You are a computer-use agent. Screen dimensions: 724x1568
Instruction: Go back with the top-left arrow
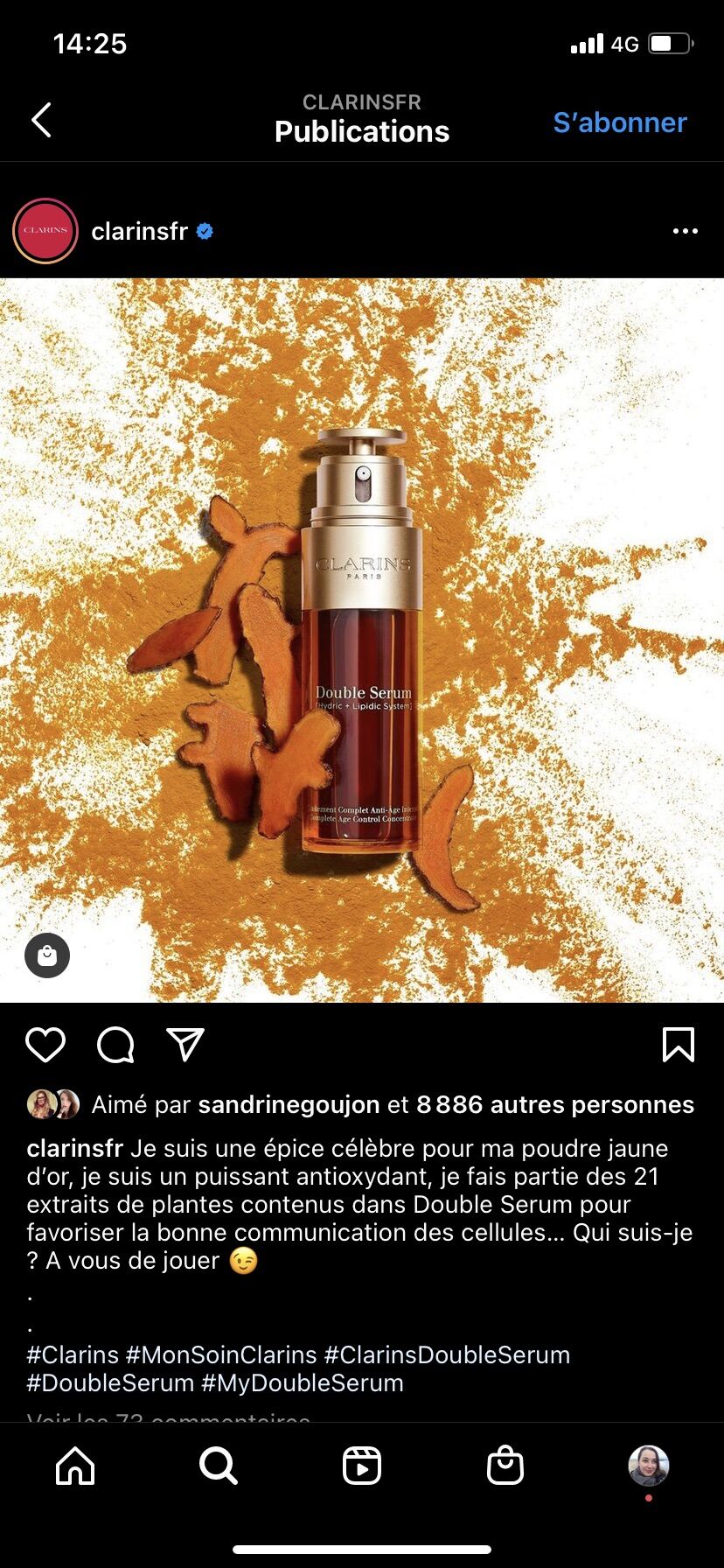pos(41,120)
